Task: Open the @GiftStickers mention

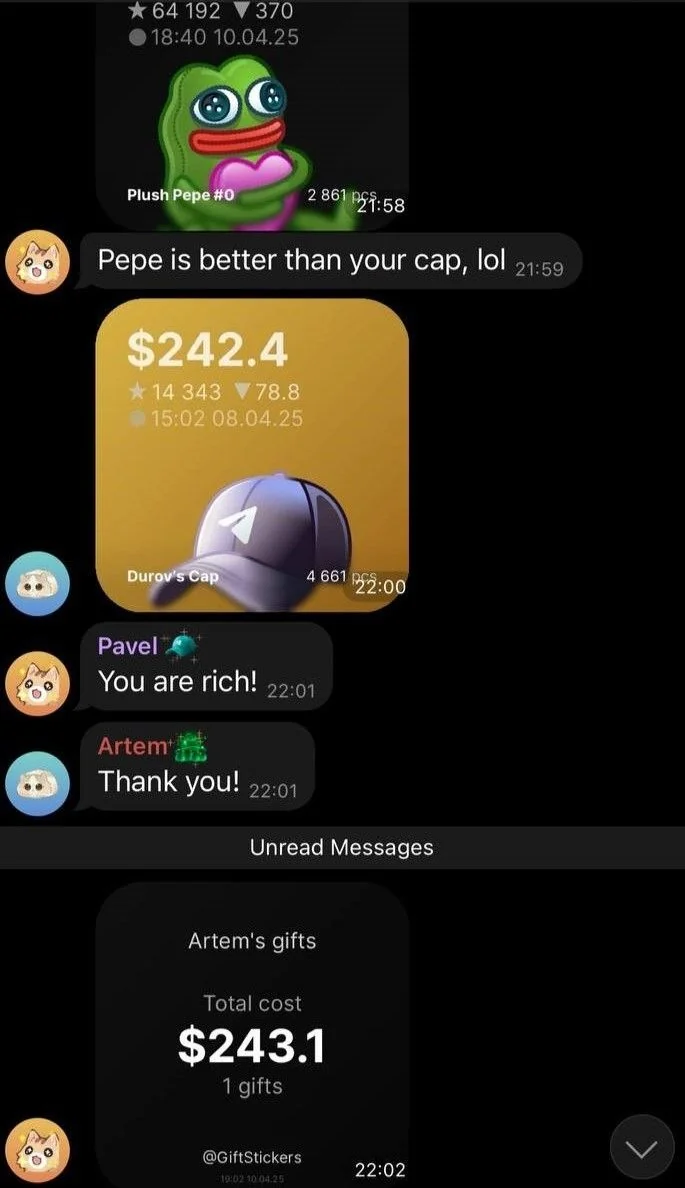Action: click(252, 1157)
